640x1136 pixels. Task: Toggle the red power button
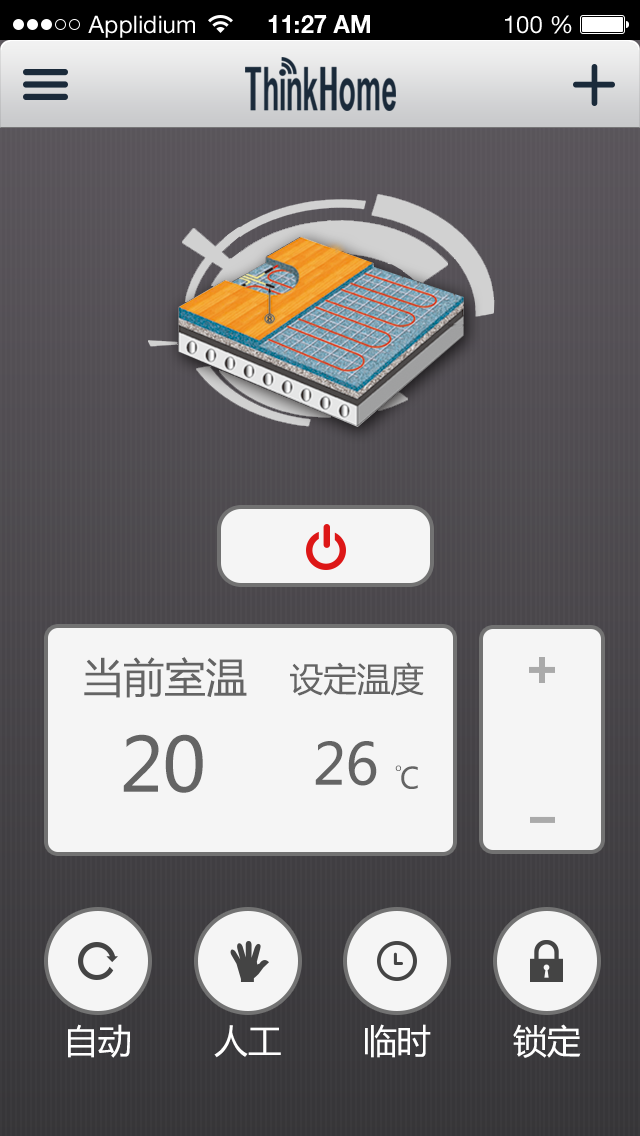pos(325,547)
